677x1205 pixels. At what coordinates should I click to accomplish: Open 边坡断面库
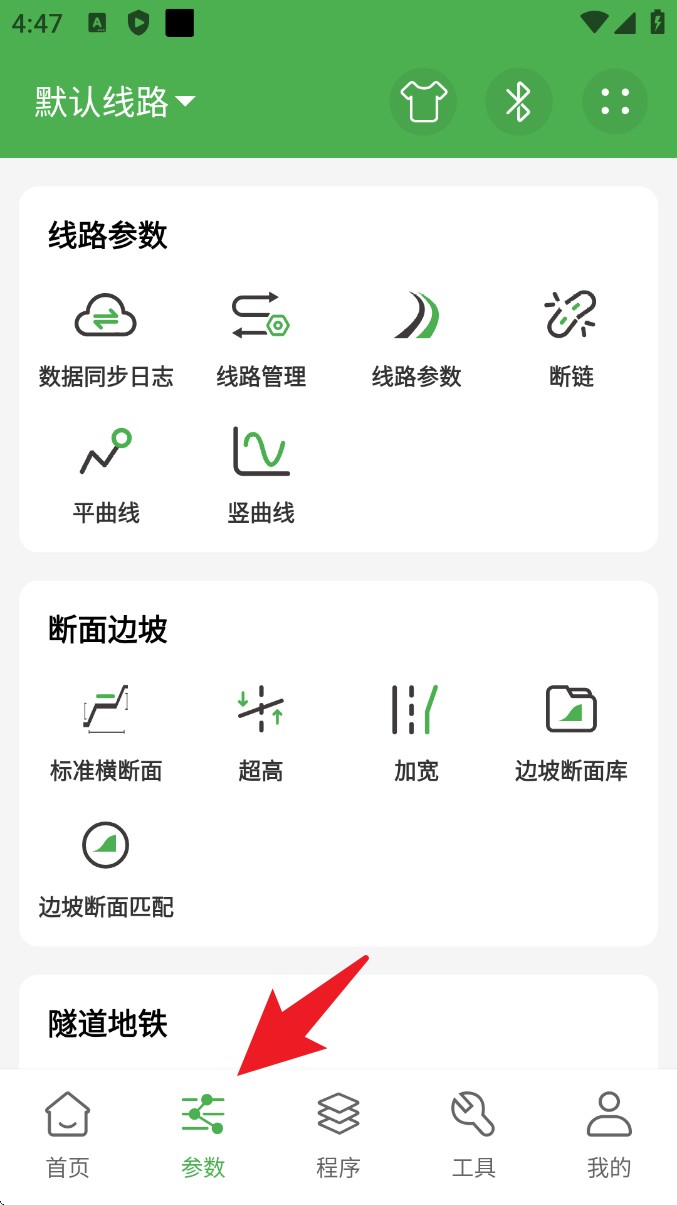click(571, 732)
